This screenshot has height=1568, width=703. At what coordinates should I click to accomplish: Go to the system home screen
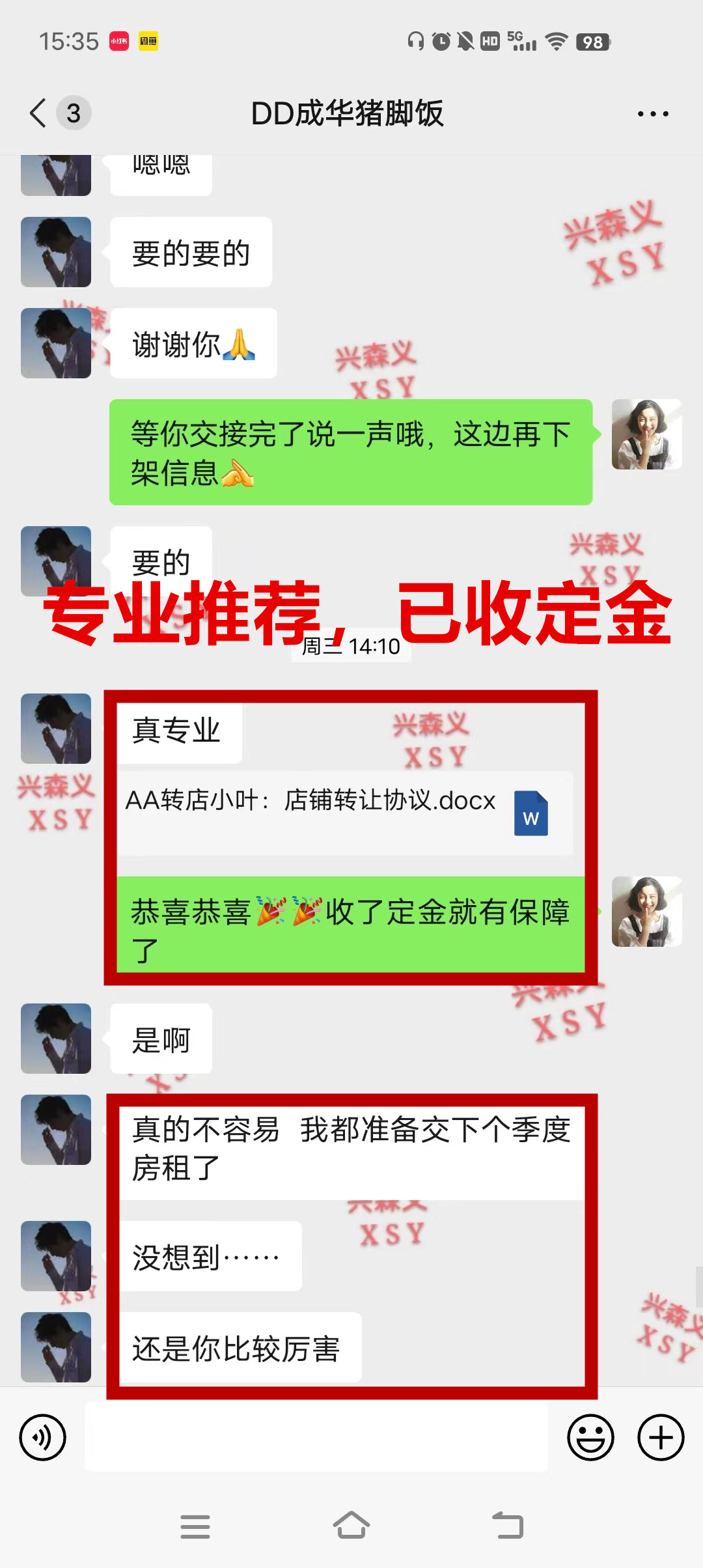[351, 1526]
